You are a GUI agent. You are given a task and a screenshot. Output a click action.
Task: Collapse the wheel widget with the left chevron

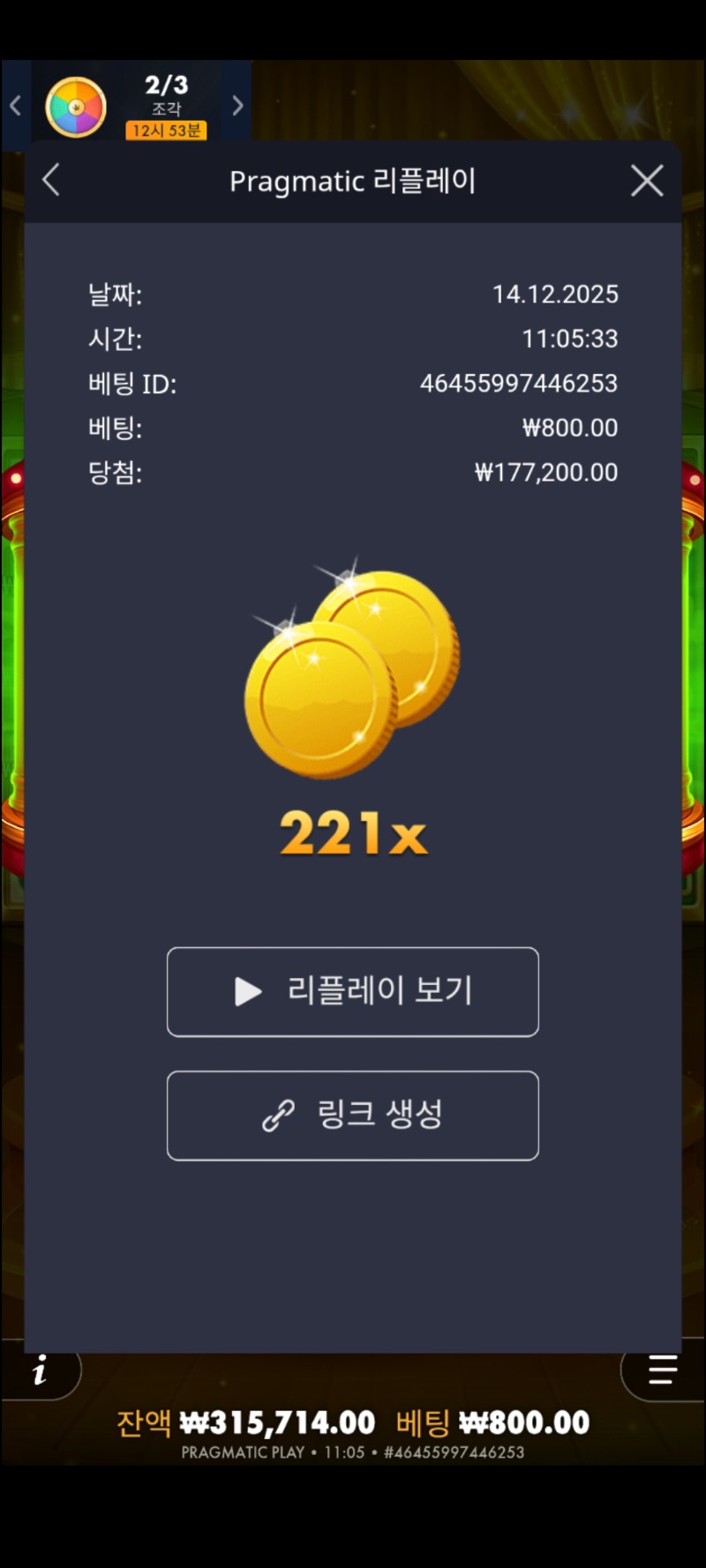tap(14, 104)
